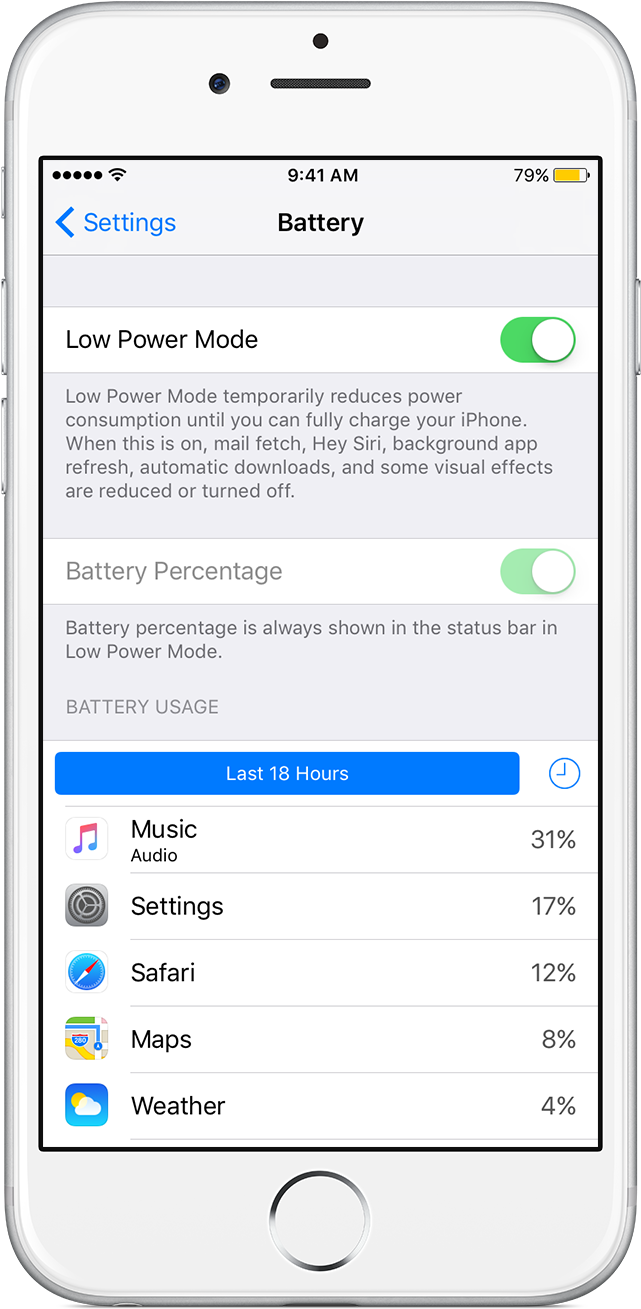Tap the Music battery usage row
This screenshot has width=641, height=1309.
pos(320,840)
